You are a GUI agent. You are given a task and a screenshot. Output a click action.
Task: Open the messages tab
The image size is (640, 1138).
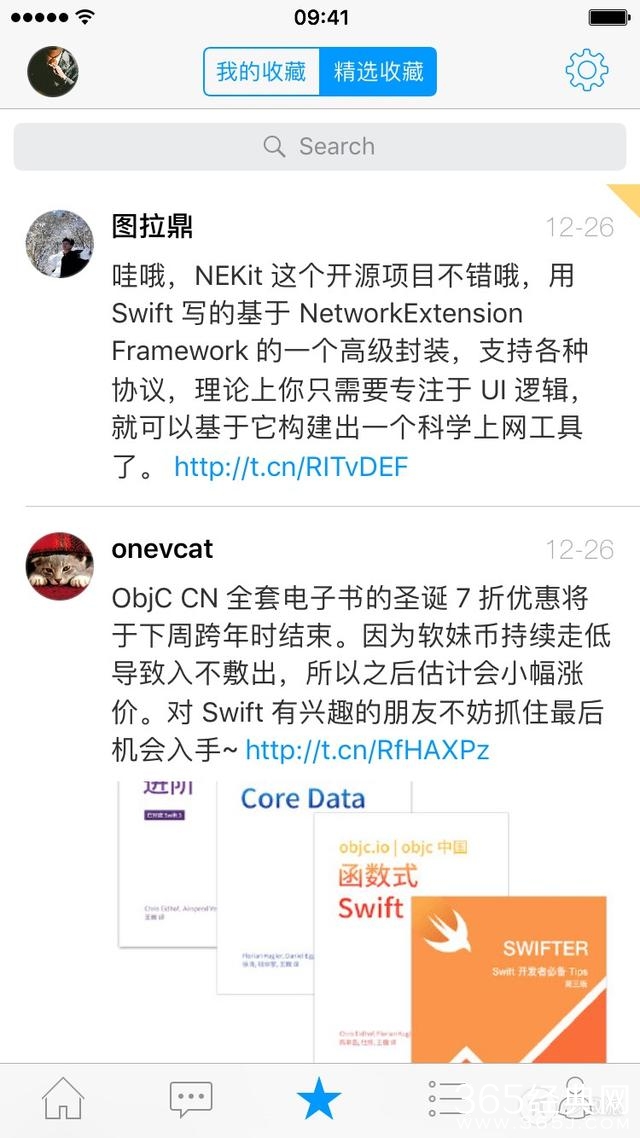(191, 1099)
